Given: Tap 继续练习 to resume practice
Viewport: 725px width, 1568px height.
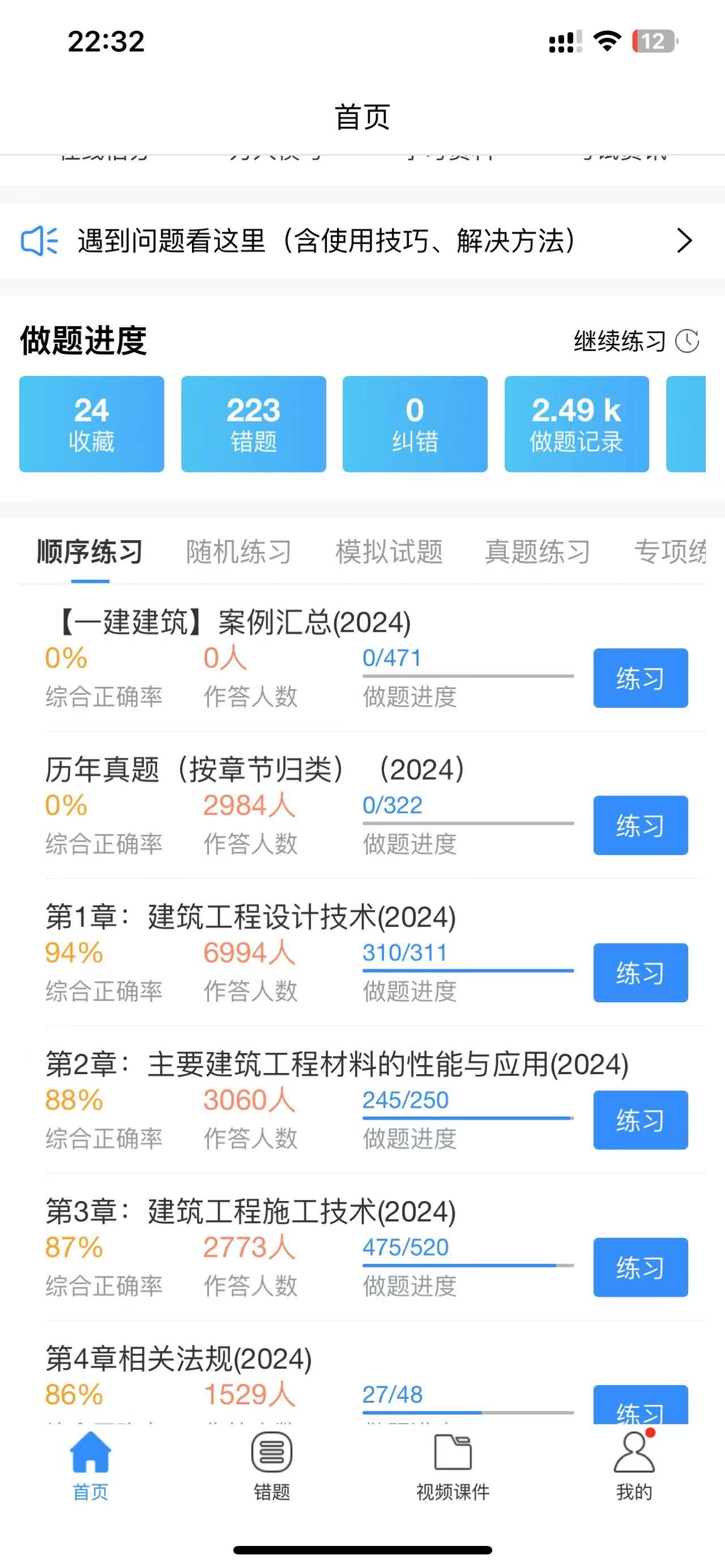Looking at the screenshot, I should pos(636,341).
